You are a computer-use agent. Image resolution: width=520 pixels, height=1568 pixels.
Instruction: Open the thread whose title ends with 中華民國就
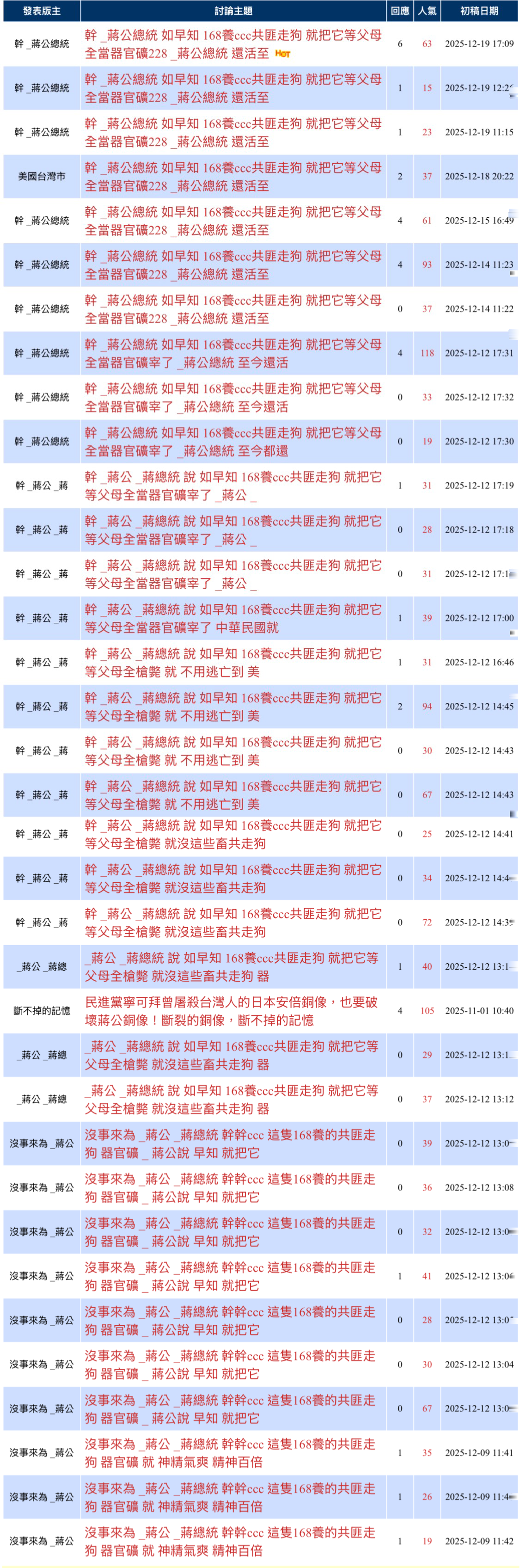pyautogui.click(x=233, y=618)
